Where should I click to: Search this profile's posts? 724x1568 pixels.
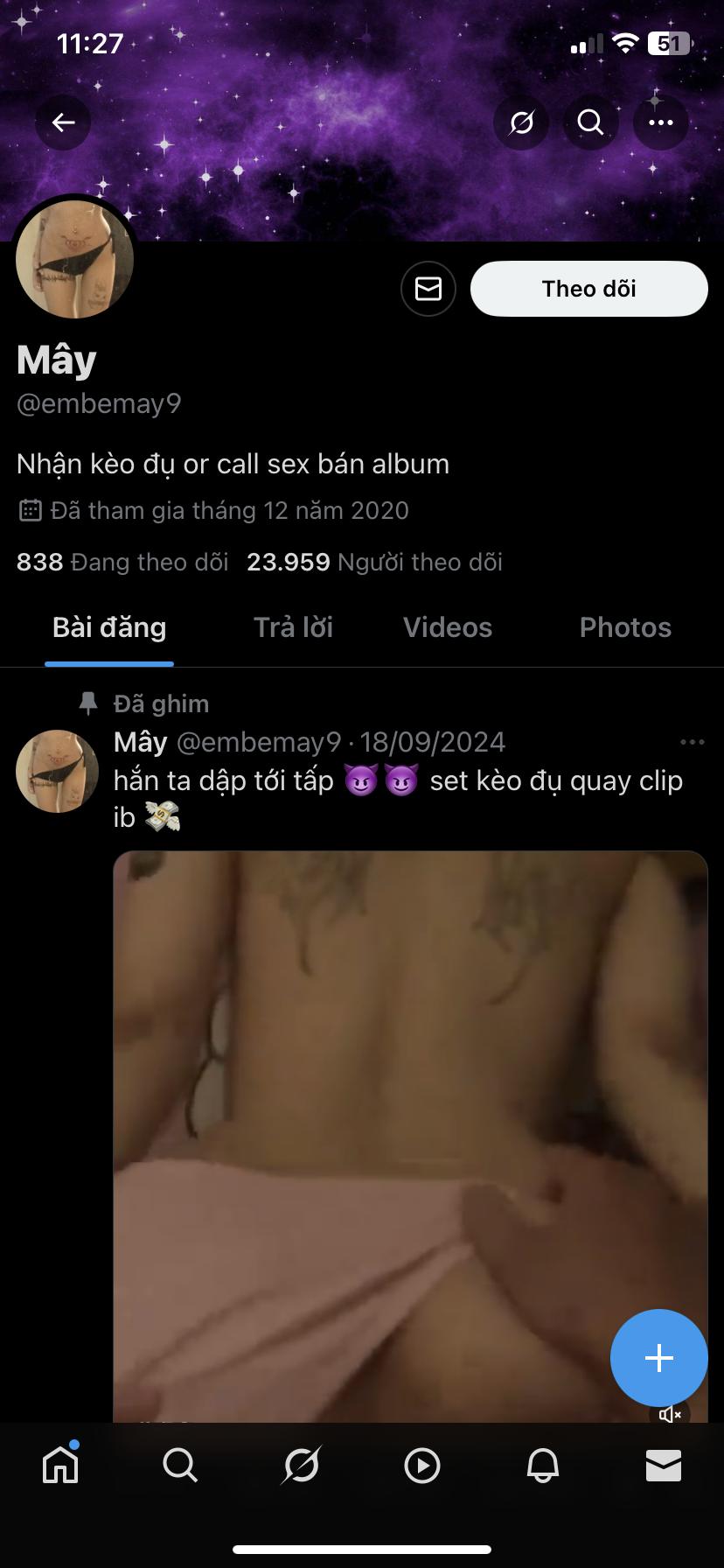point(591,122)
